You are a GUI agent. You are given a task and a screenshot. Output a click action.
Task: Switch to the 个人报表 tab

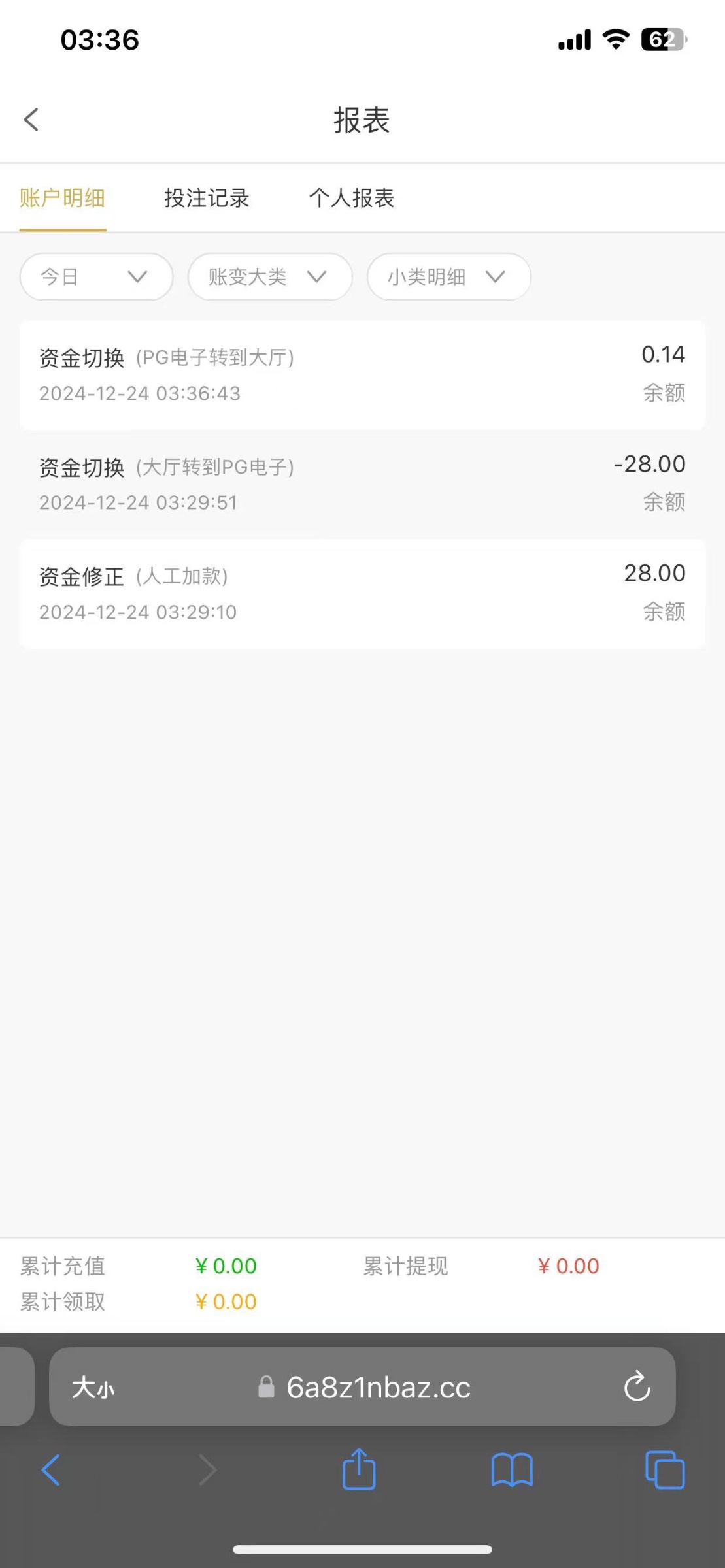coord(351,198)
